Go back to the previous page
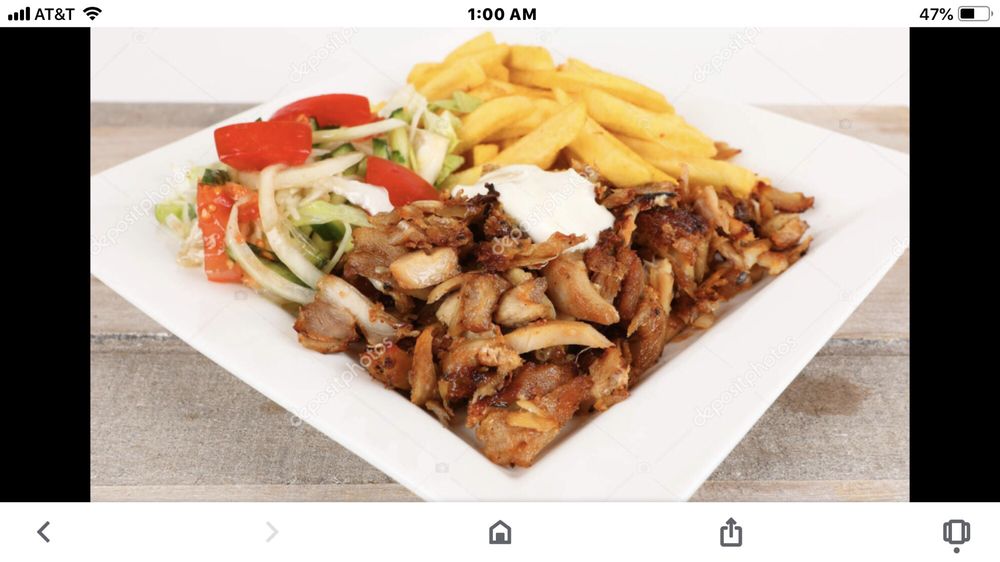This screenshot has width=1000, height=562. click(43, 532)
